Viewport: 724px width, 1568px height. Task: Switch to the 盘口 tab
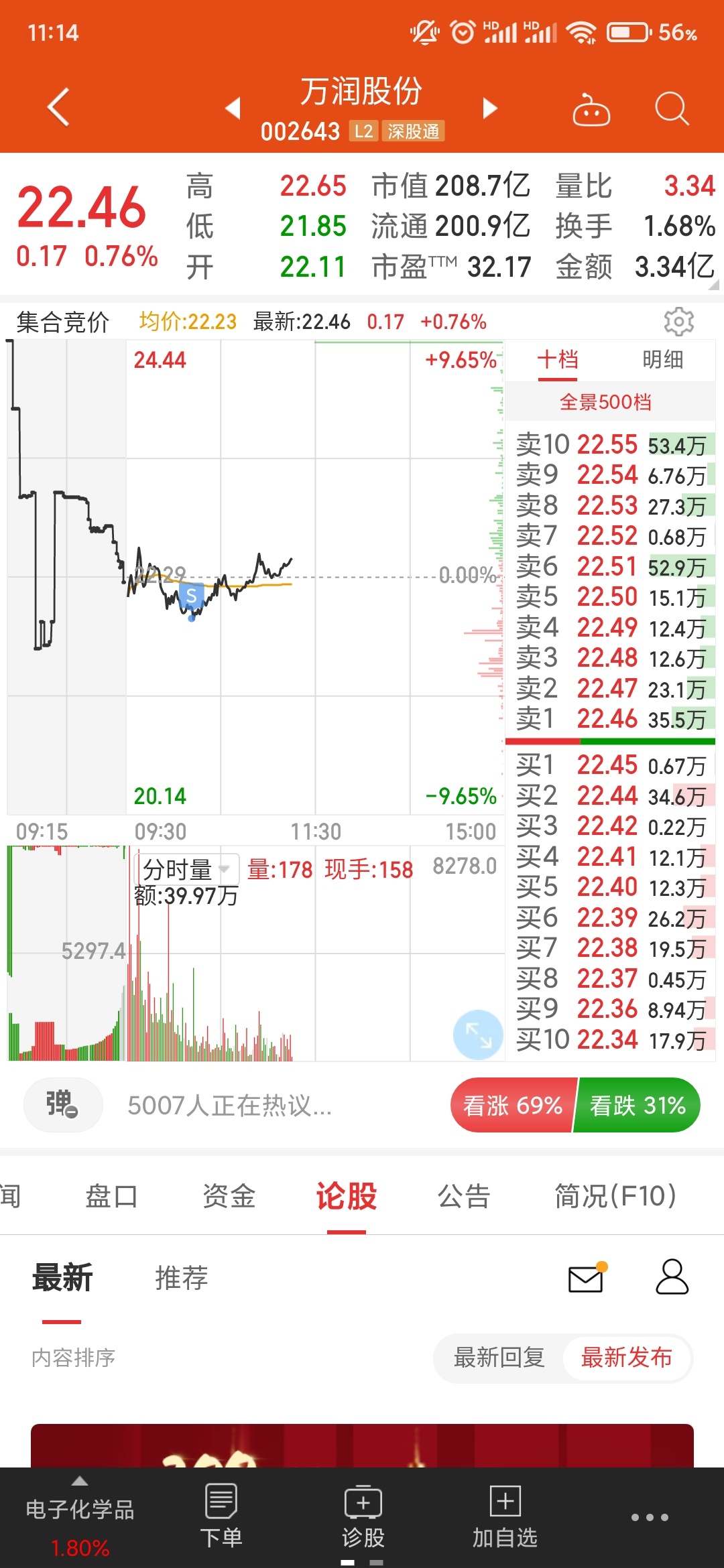[x=111, y=1196]
